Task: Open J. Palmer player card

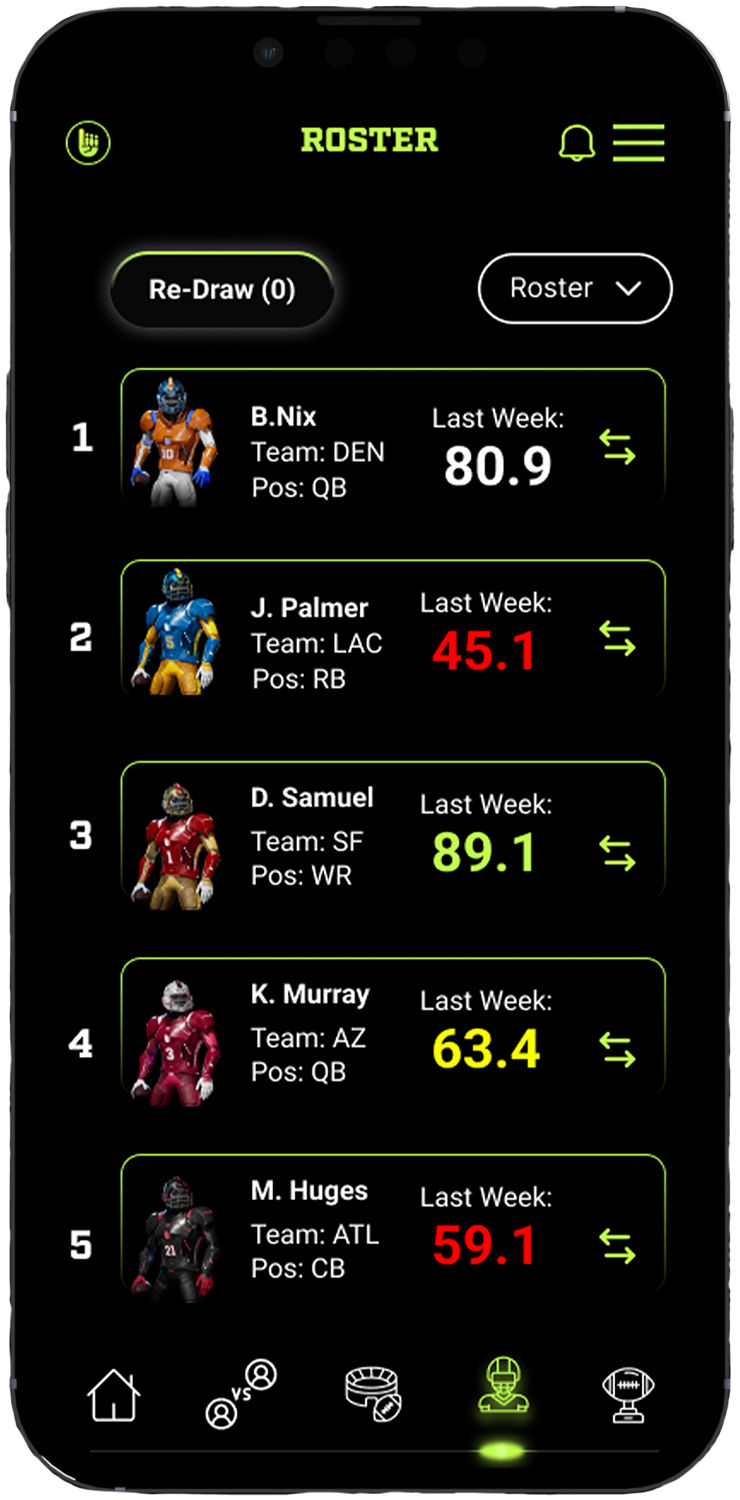Action: tap(300, 642)
